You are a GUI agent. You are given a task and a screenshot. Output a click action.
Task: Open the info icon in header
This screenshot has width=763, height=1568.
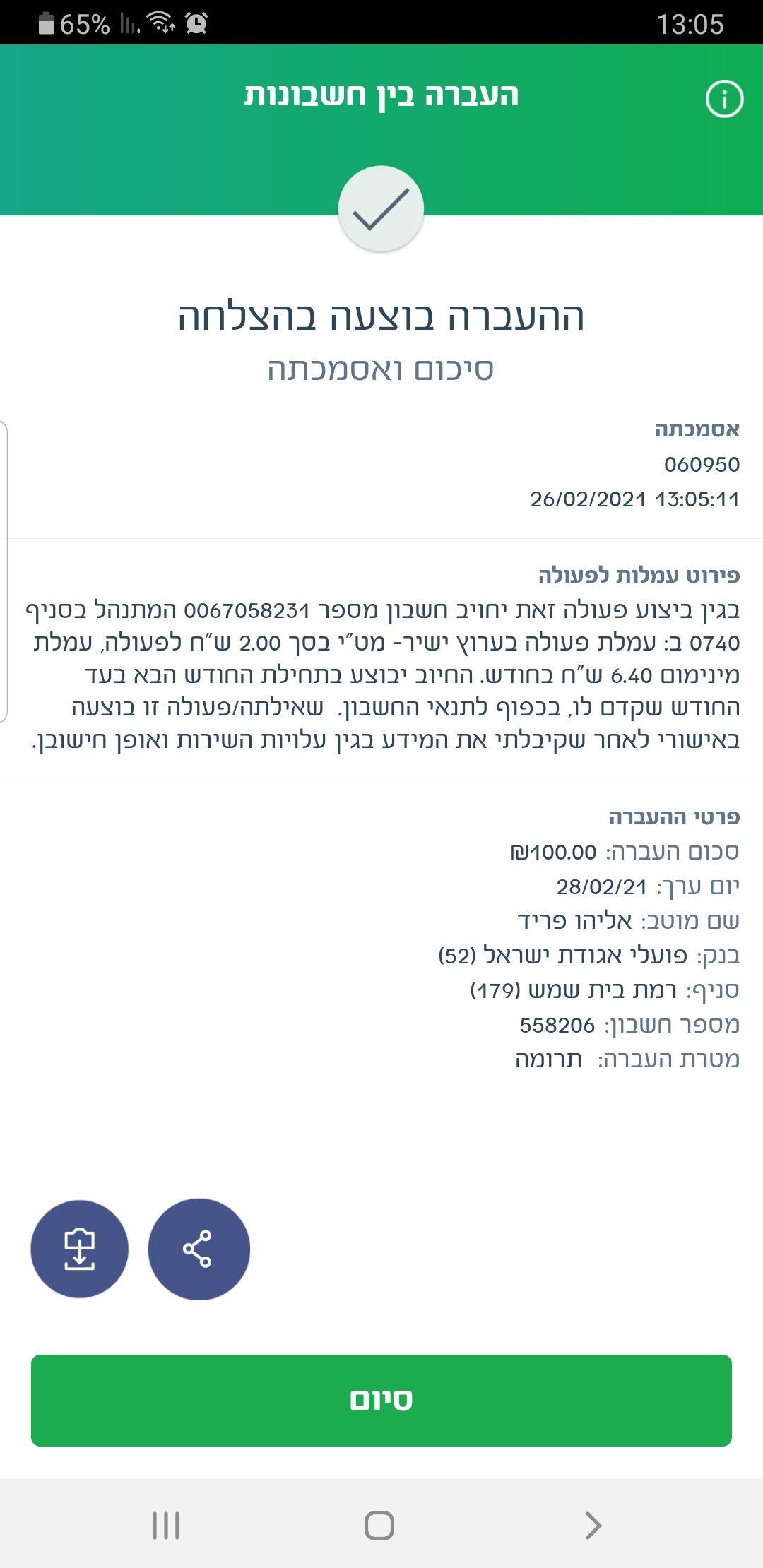[724, 99]
